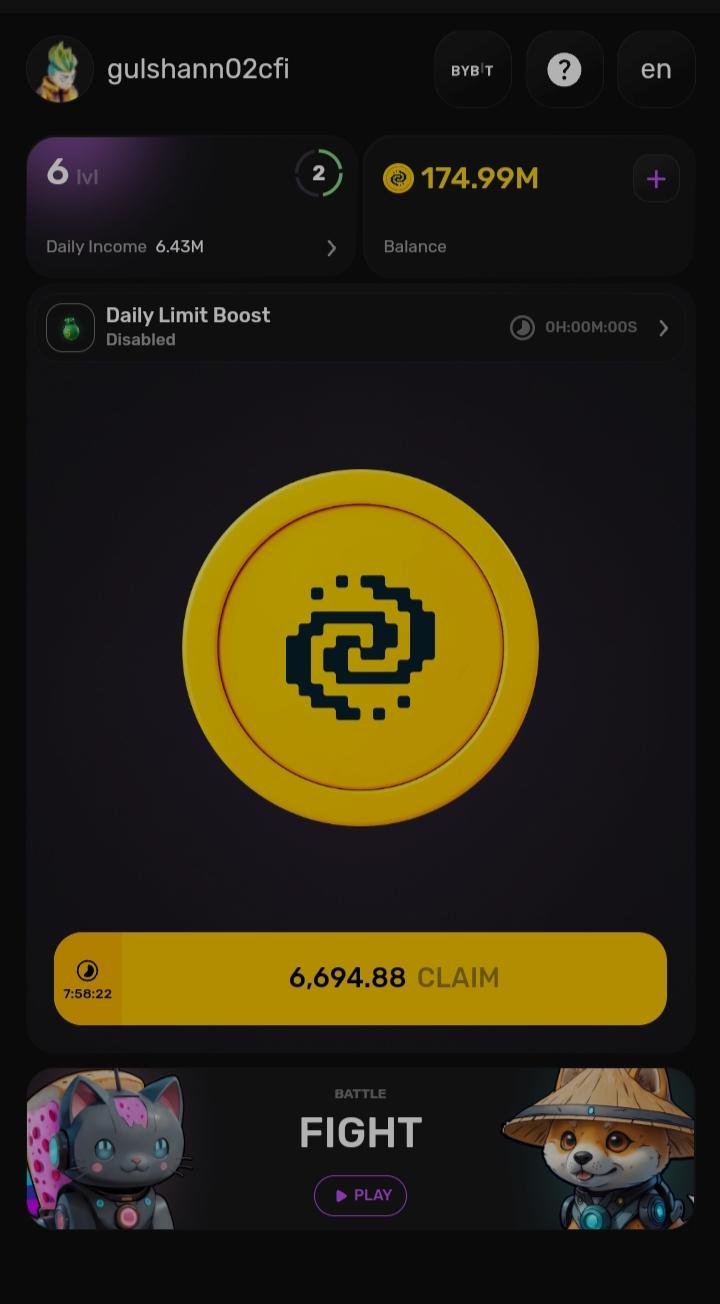Tap the plus icon beside the balance
The height and width of the screenshot is (1304, 720).
pos(656,179)
